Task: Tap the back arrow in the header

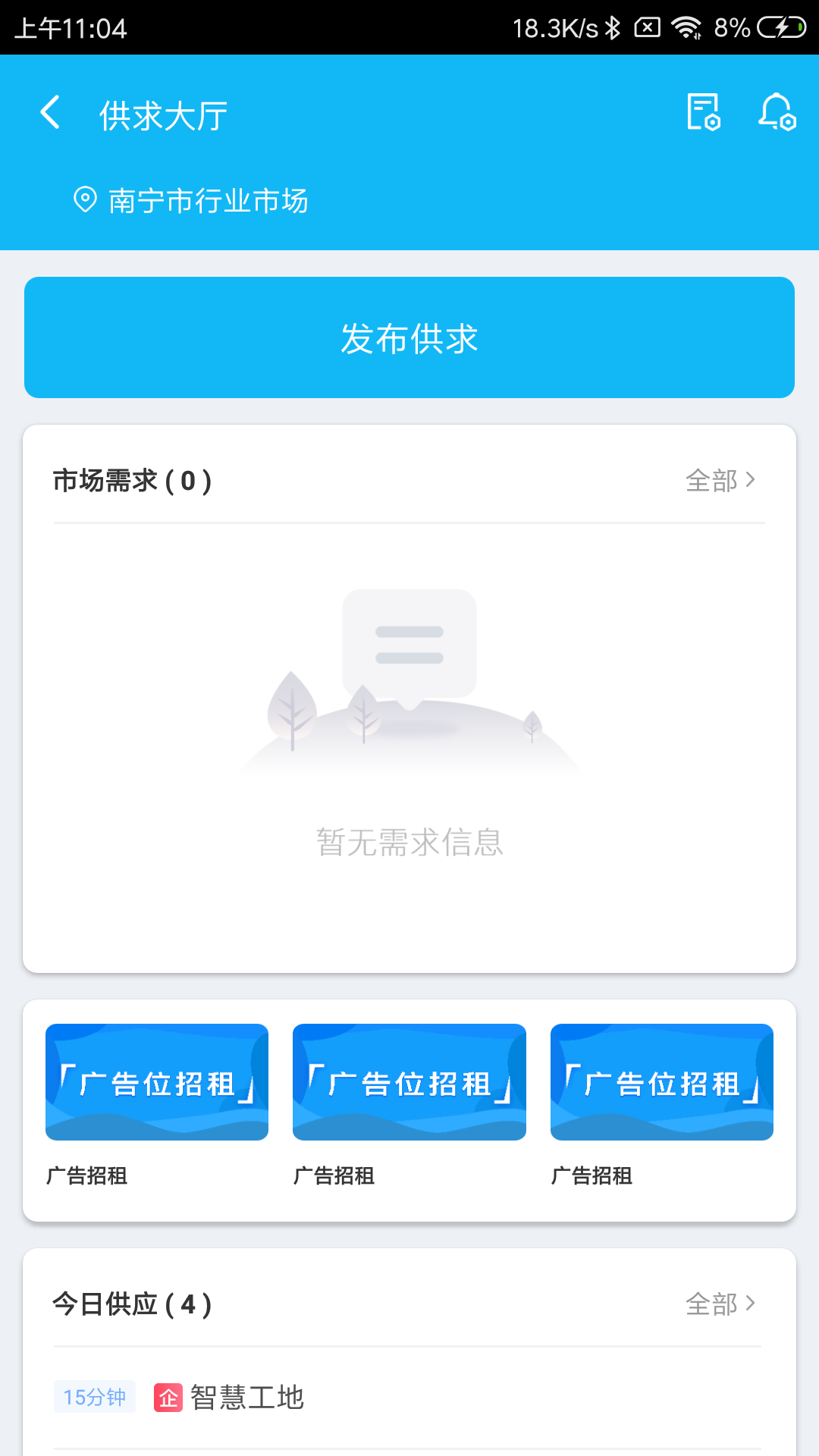Action: [50, 112]
